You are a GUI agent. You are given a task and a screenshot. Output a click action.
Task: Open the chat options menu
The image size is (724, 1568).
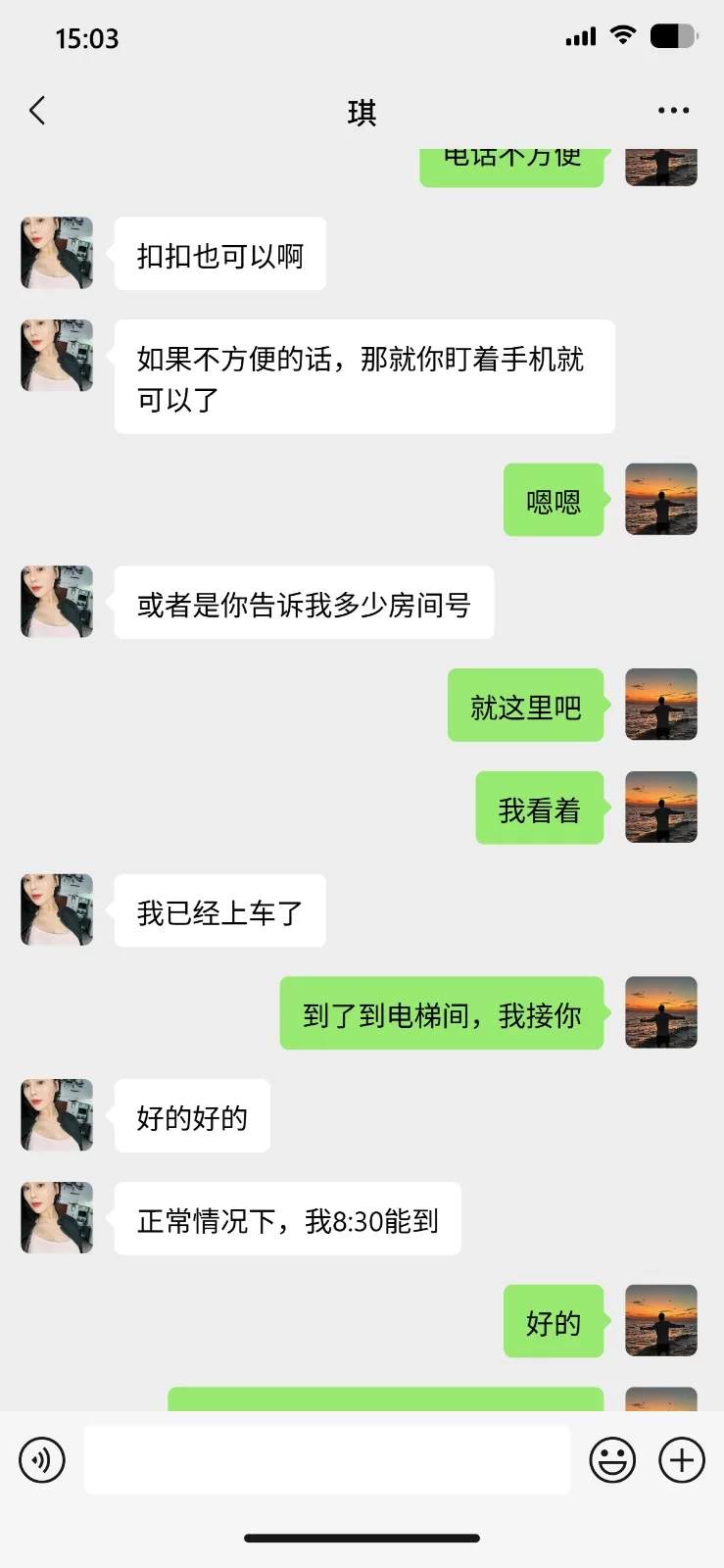click(x=673, y=111)
